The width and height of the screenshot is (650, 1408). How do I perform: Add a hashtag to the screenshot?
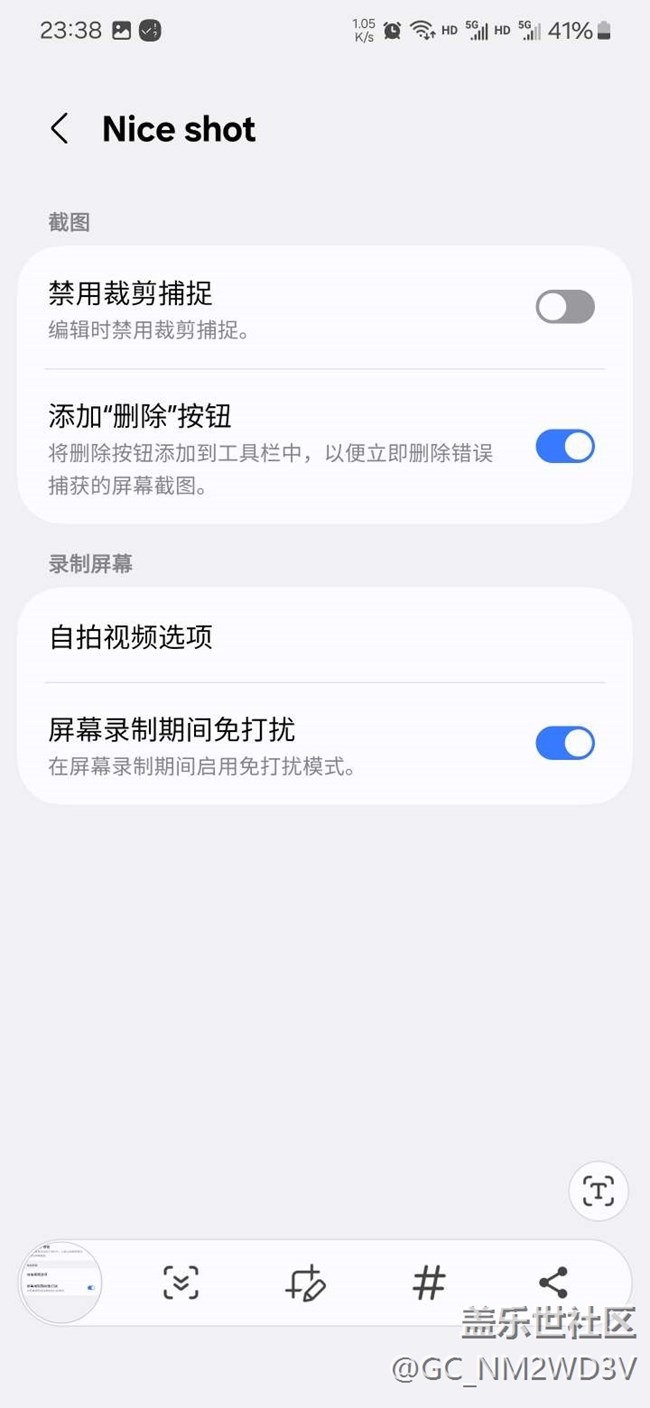click(x=429, y=1283)
